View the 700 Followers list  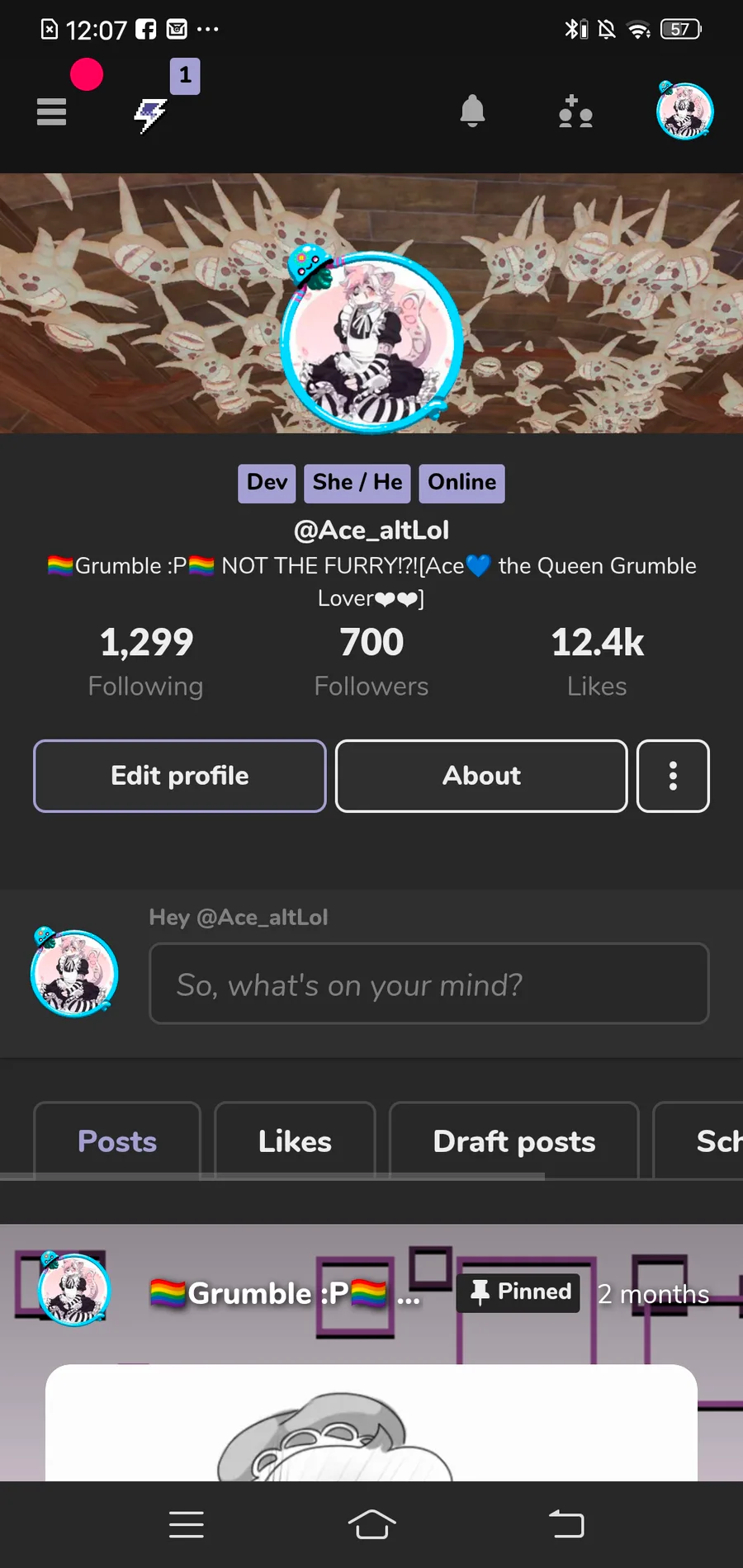(371, 662)
